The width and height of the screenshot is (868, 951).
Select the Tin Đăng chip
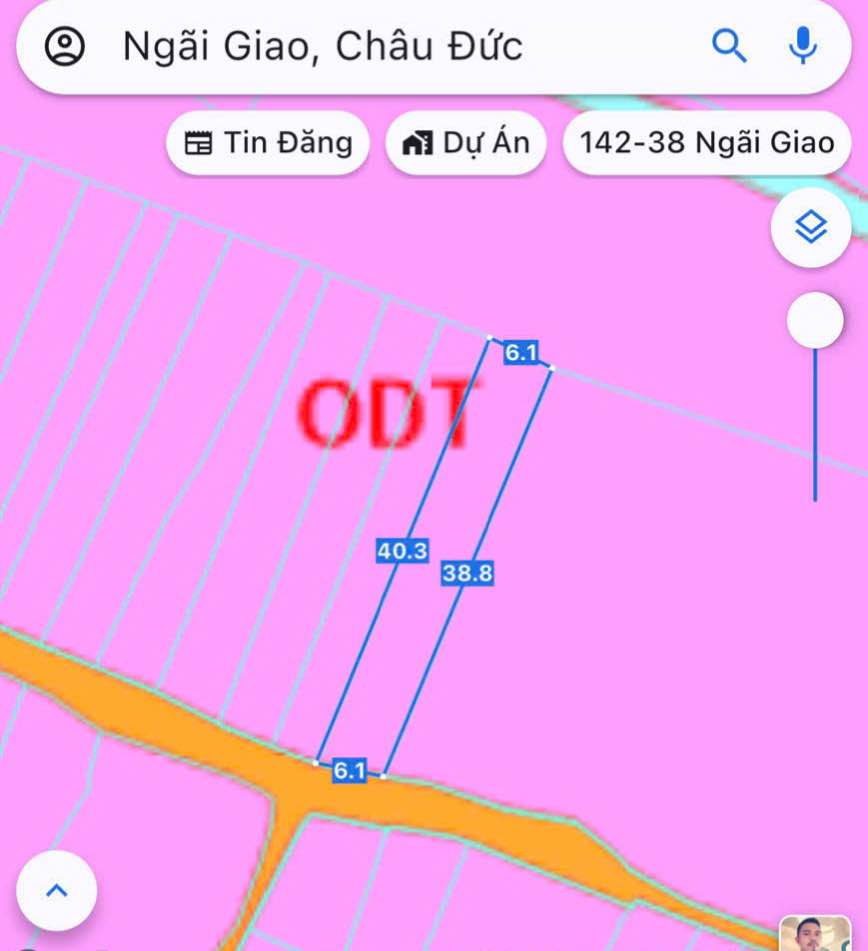point(269,143)
